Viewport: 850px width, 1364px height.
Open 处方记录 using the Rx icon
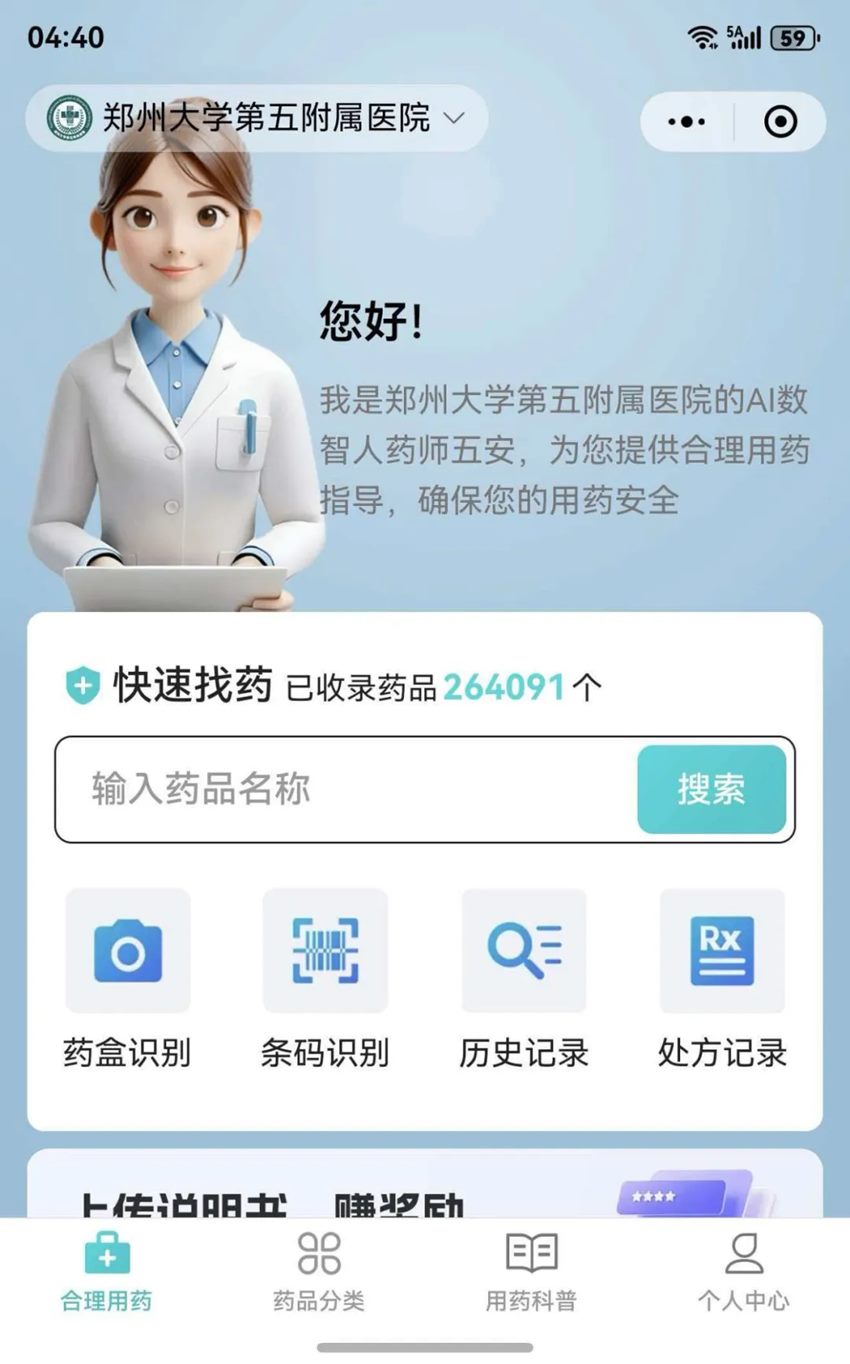pyautogui.click(x=723, y=949)
